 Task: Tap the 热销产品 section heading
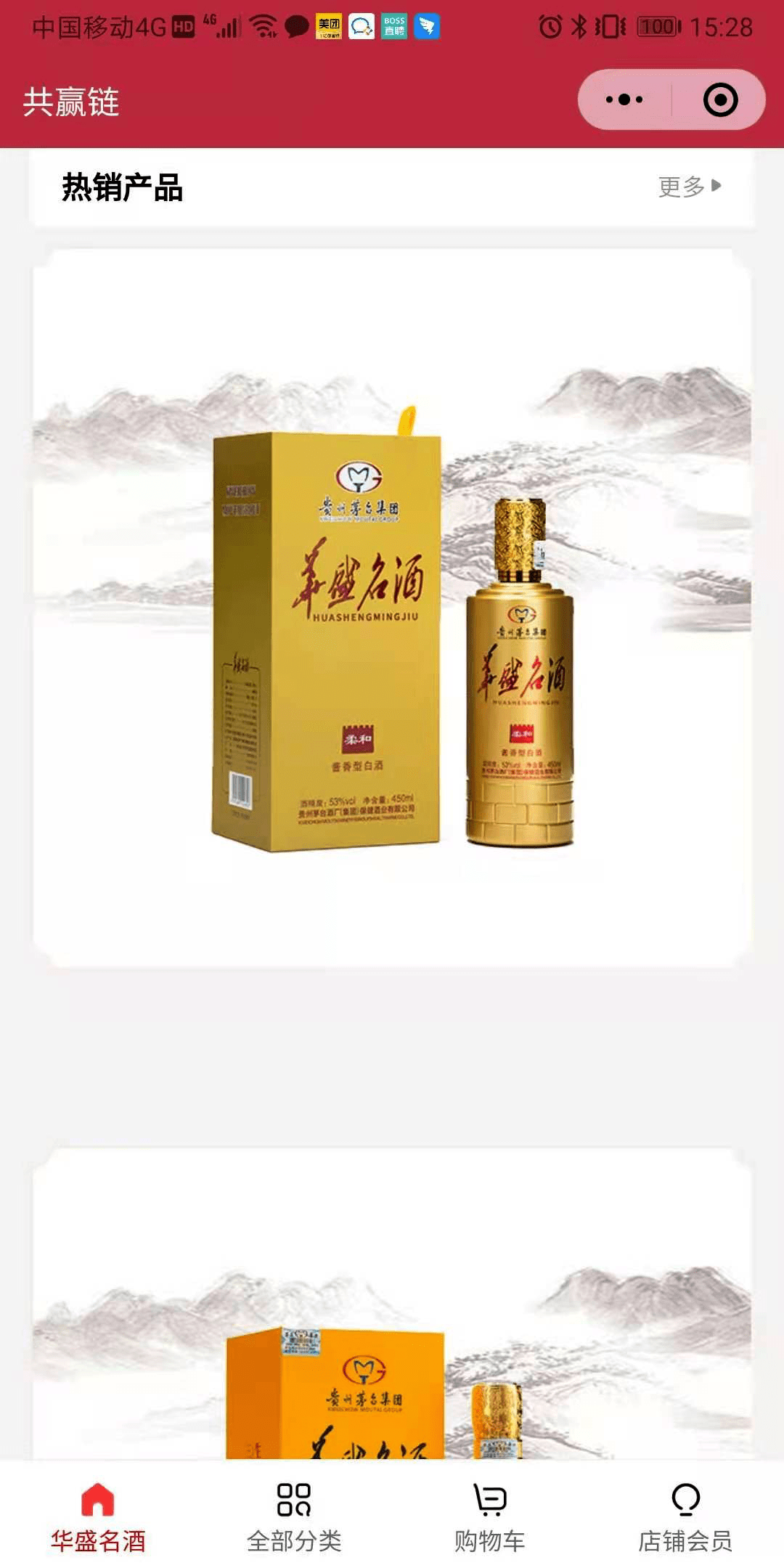click(x=123, y=187)
